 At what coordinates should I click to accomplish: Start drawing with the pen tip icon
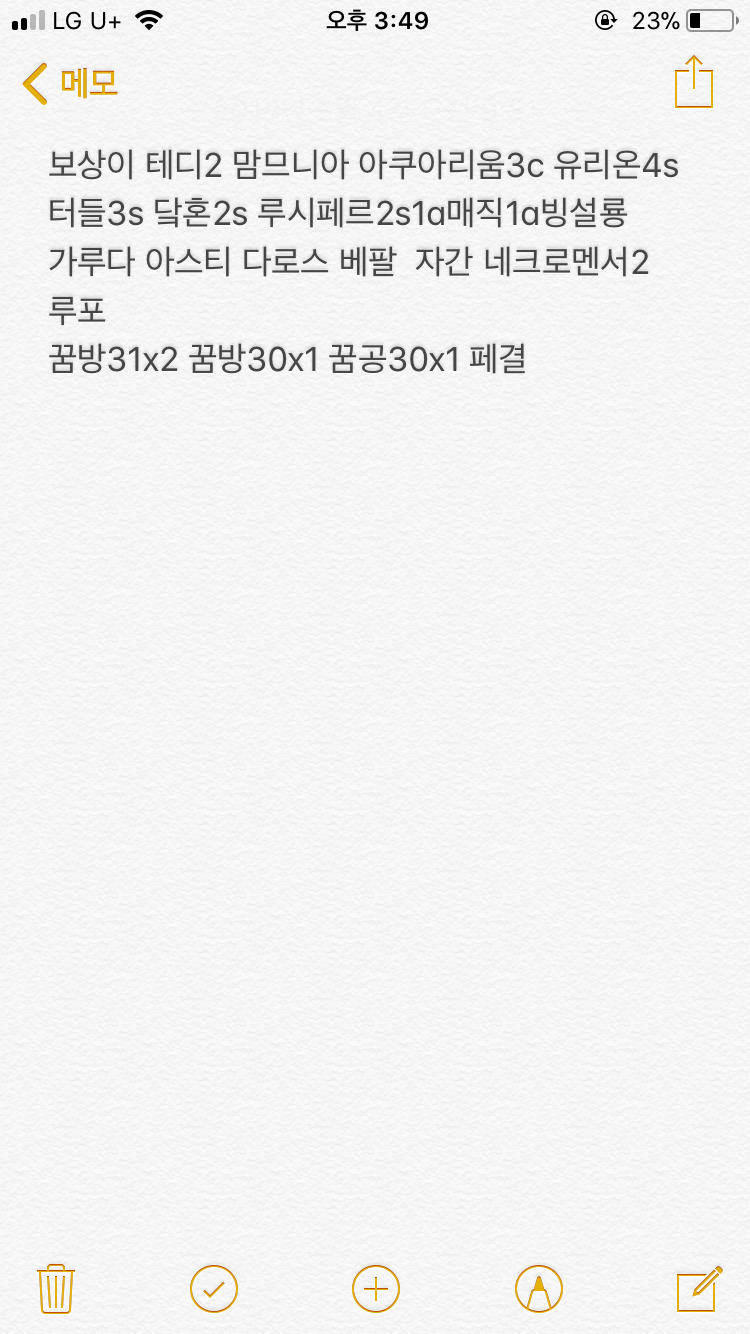coord(539,1288)
